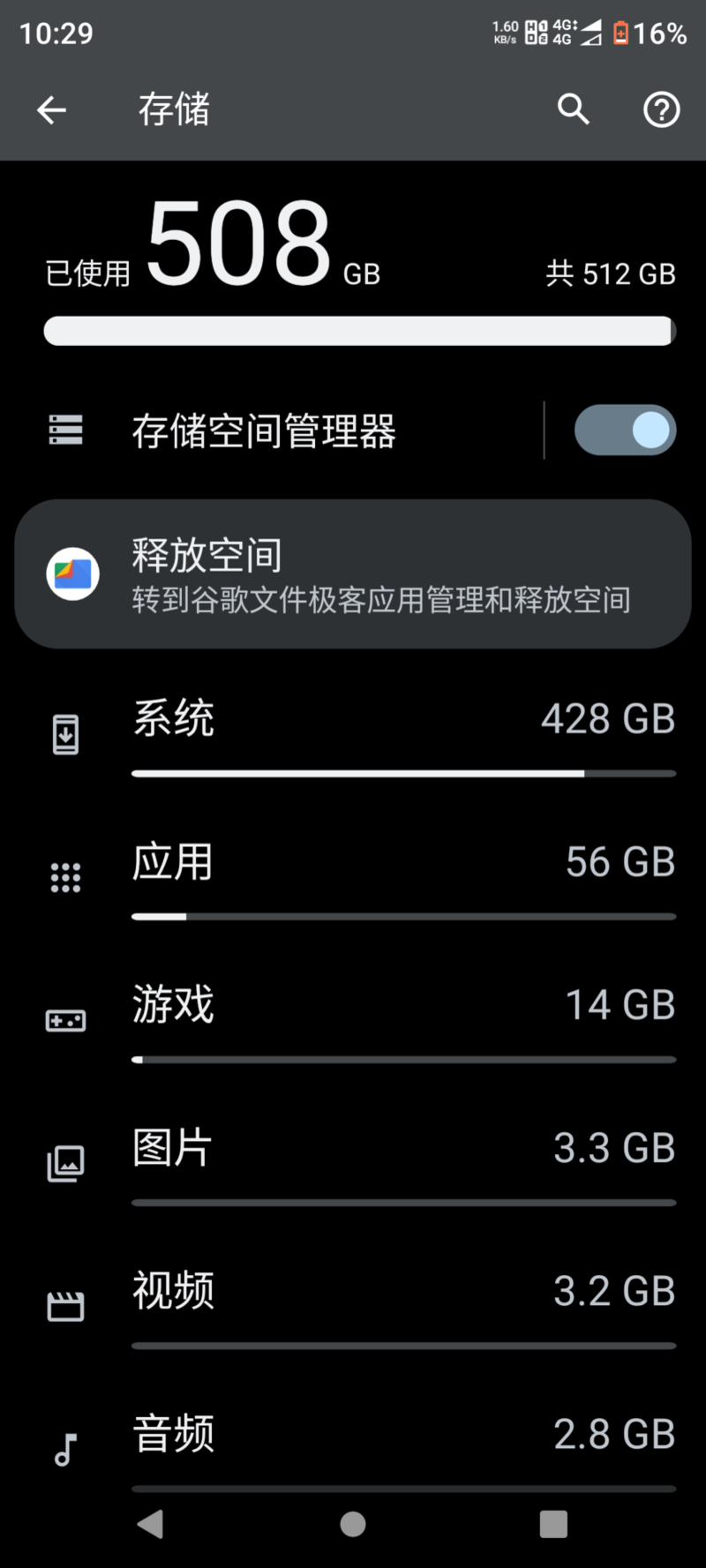The height and width of the screenshot is (1568, 706).
Task: Open the 音频 2.8 GB row
Action: 353,1447
